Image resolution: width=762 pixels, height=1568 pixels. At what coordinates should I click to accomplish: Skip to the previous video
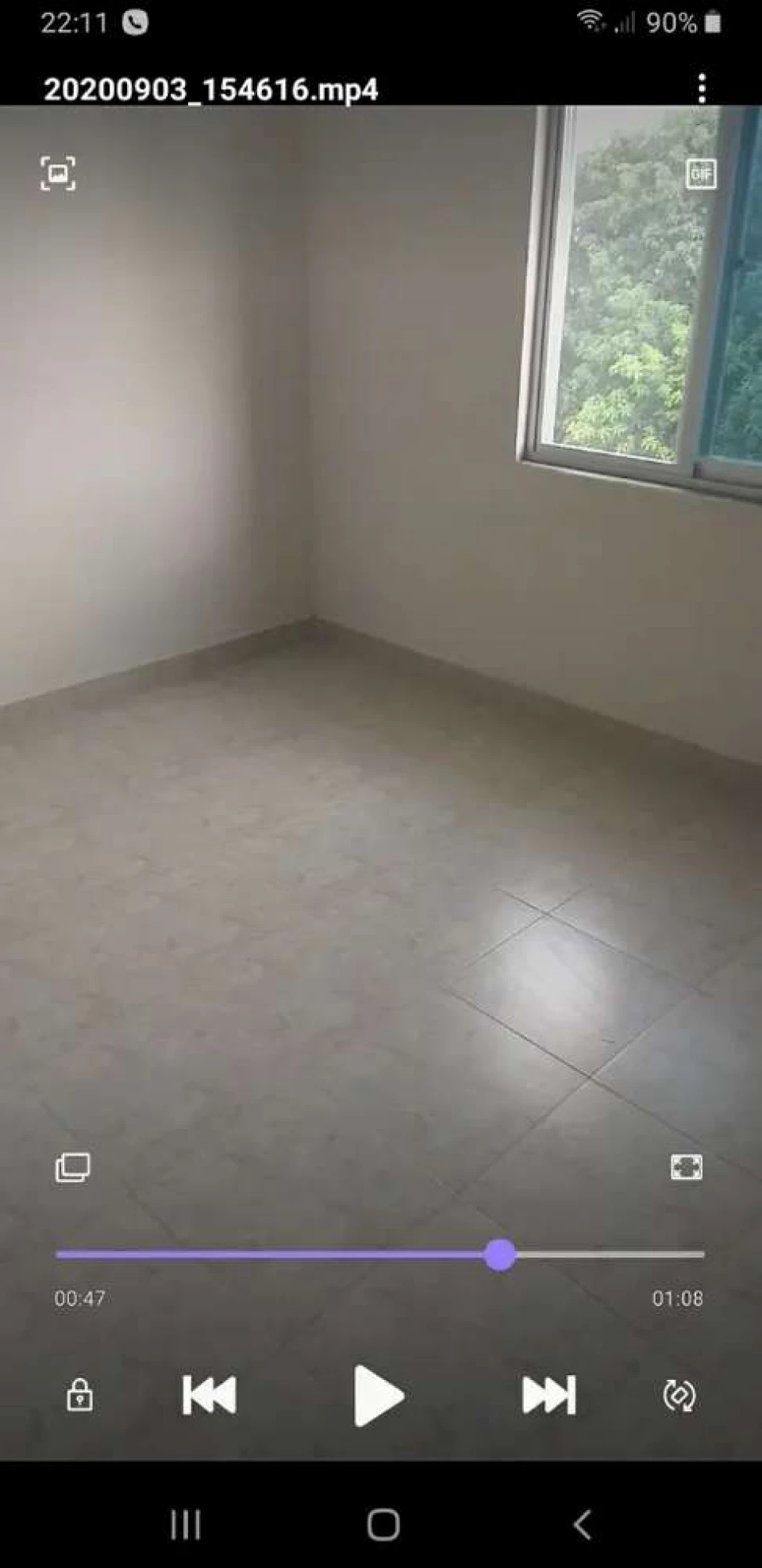[x=210, y=1395]
